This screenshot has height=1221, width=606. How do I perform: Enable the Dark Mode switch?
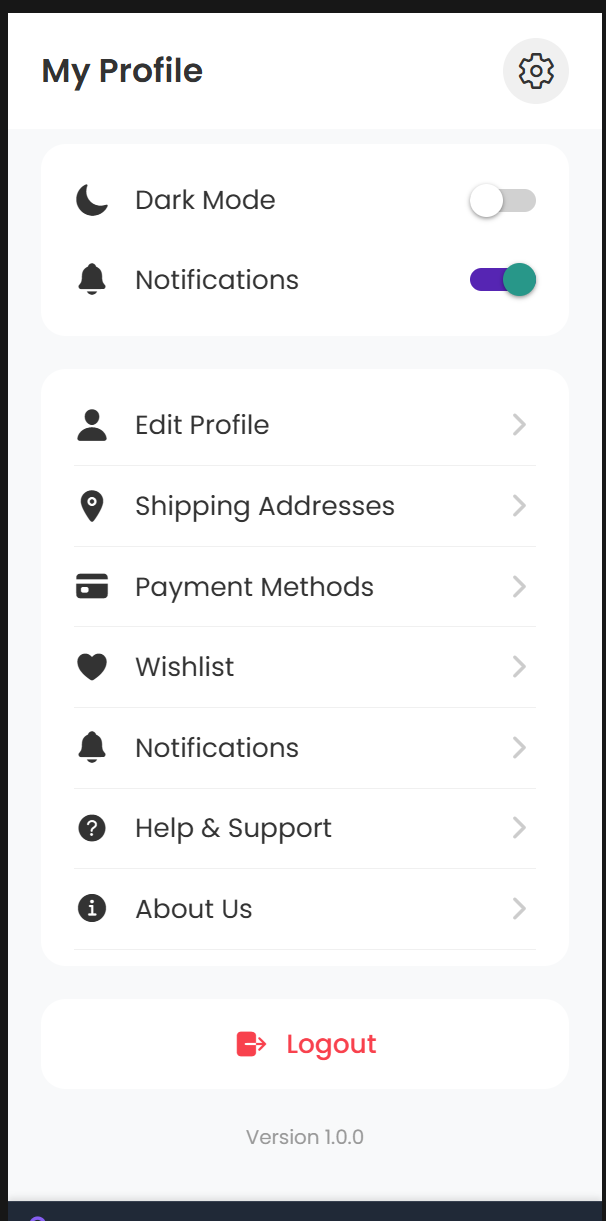click(502, 201)
